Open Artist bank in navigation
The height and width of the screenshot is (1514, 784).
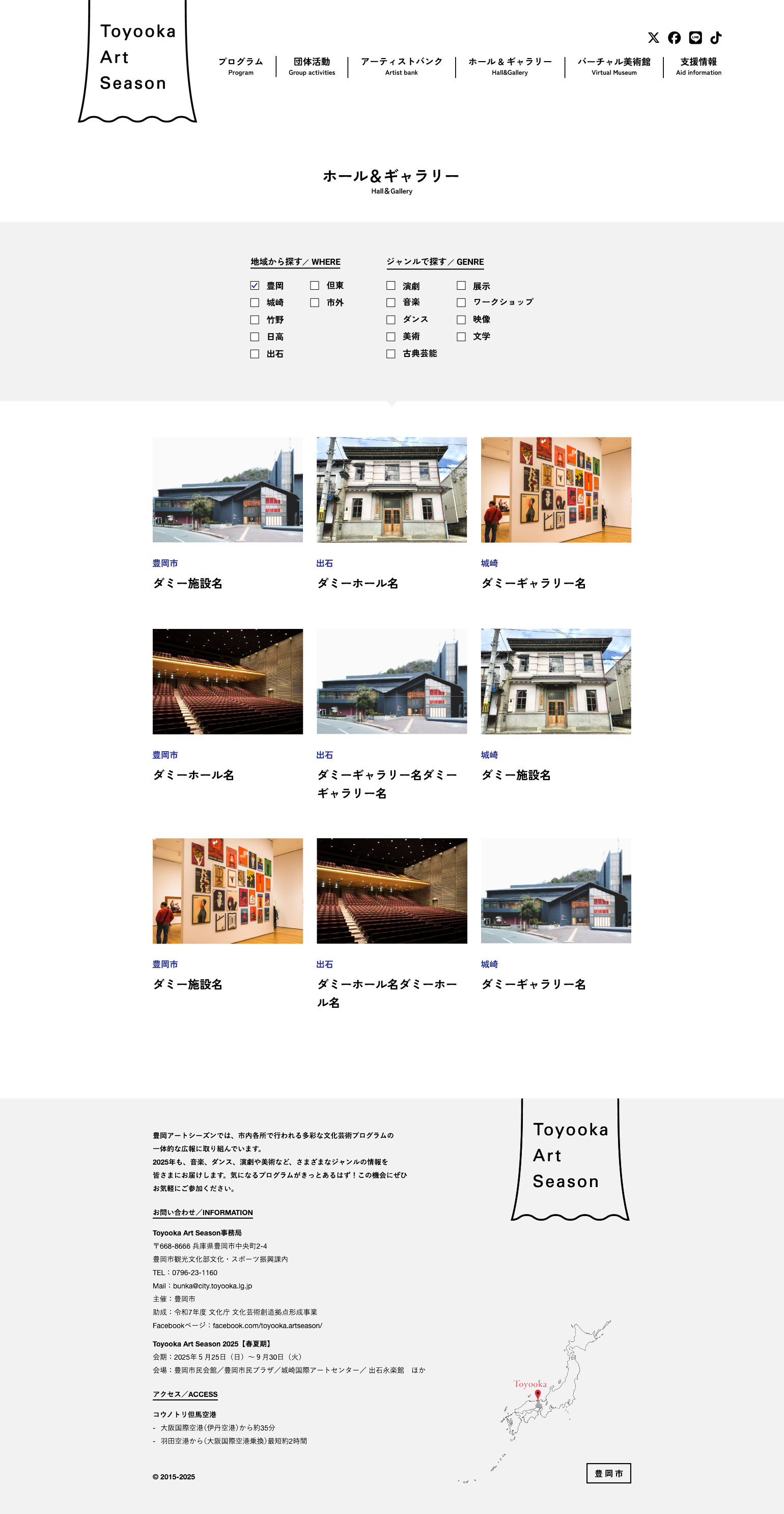401,66
